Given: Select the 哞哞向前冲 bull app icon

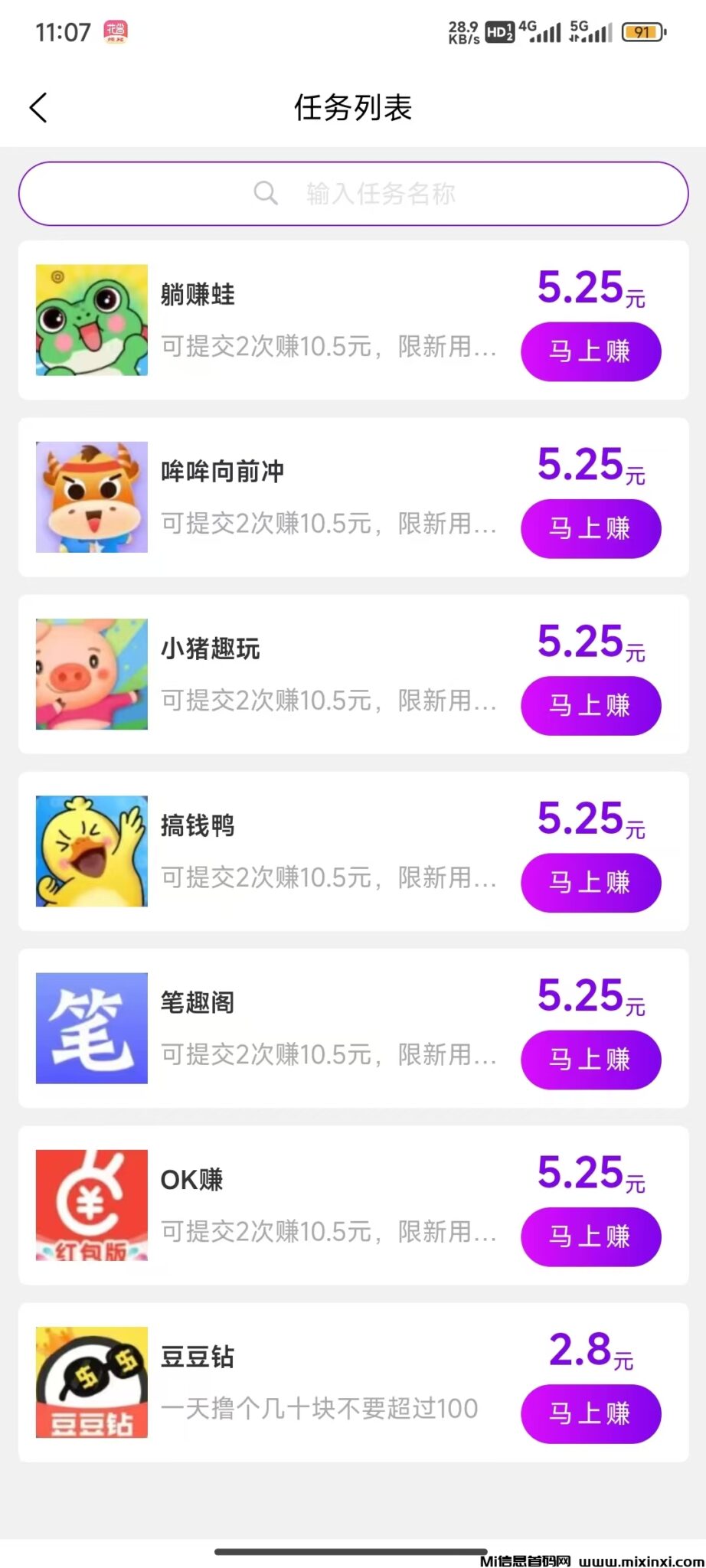Looking at the screenshot, I should (91, 498).
